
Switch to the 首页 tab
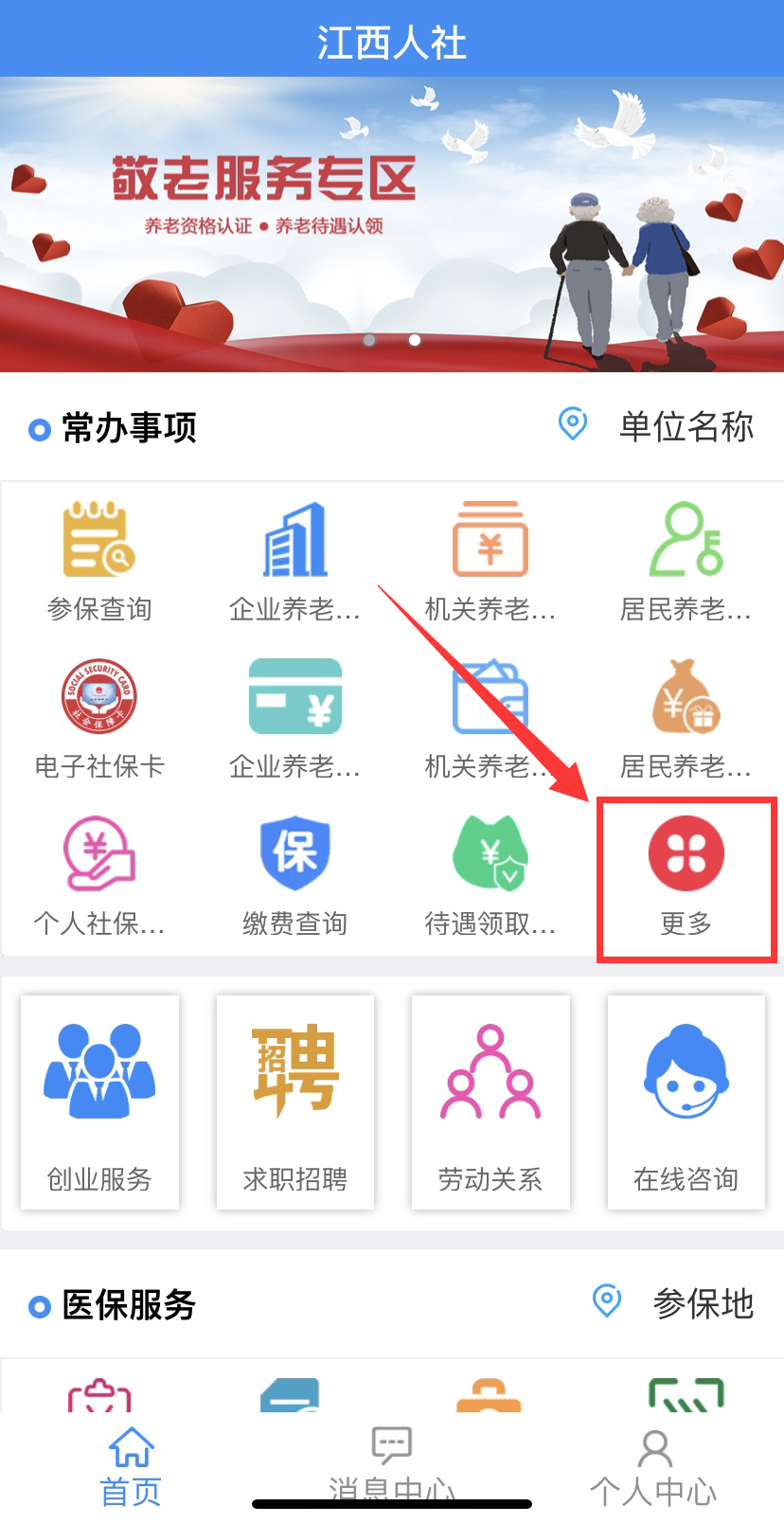(x=131, y=1466)
